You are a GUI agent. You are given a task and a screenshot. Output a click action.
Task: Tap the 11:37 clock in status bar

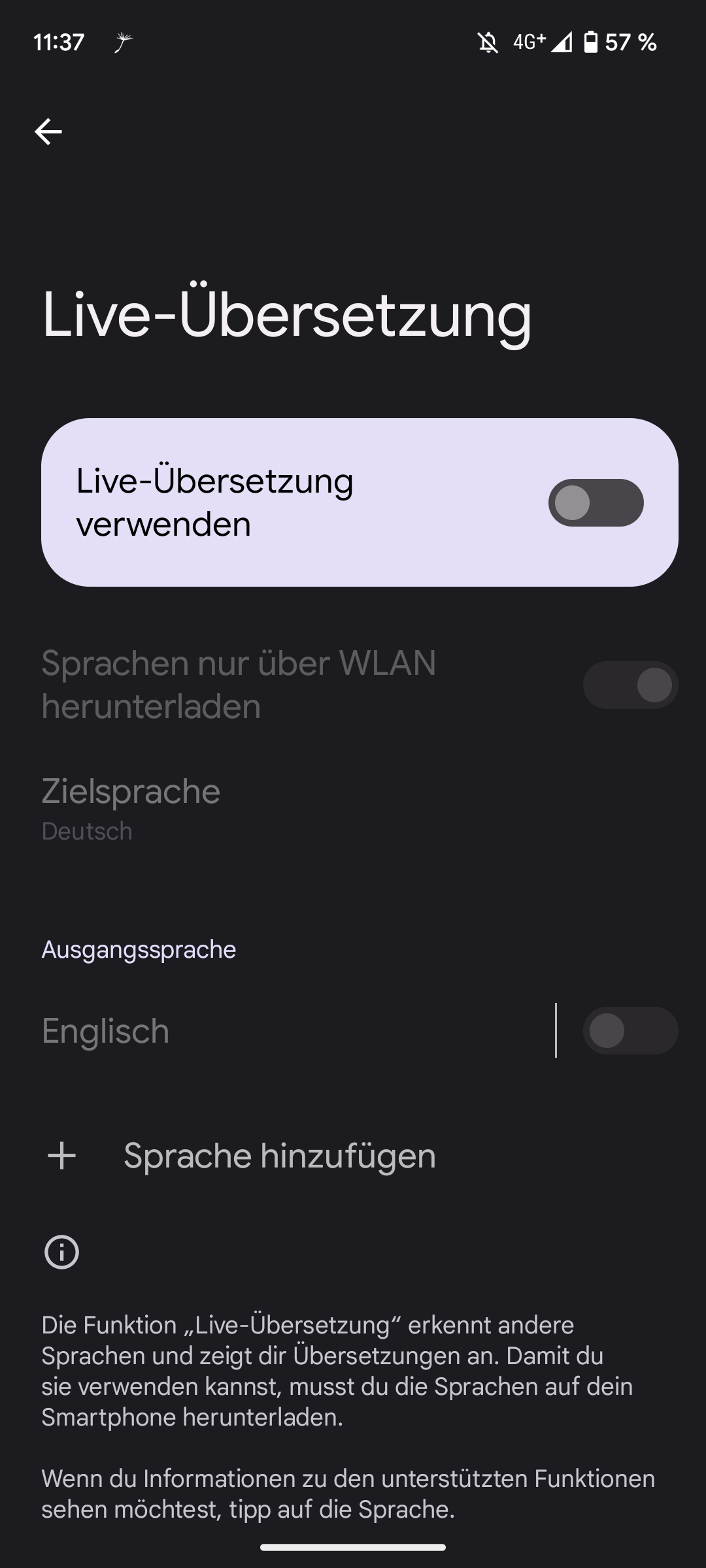[59, 42]
